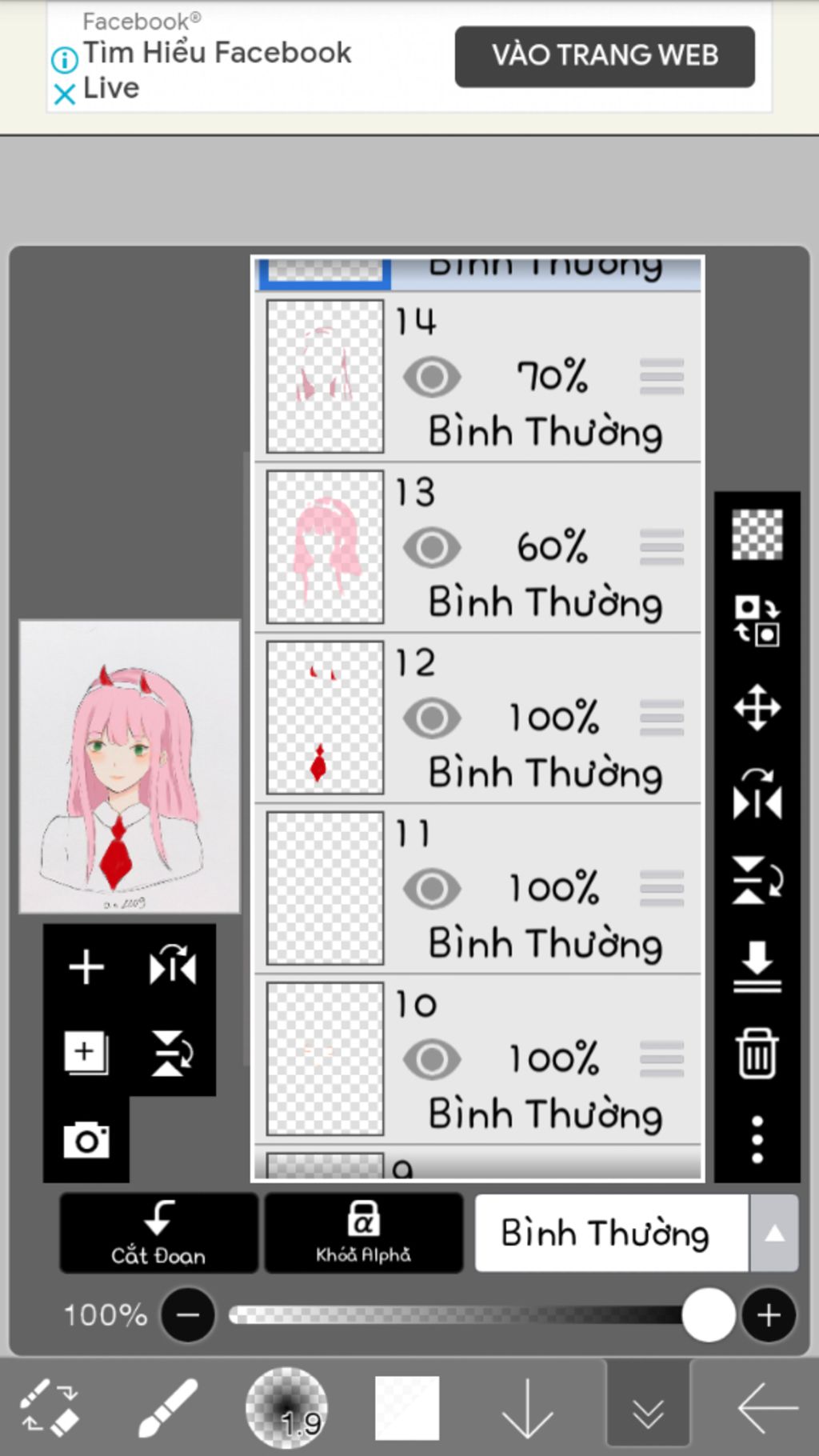Image resolution: width=819 pixels, height=1456 pixels.
Task: Delete the selected layer with the trash icon
Action: click(x=757, y=1053)
